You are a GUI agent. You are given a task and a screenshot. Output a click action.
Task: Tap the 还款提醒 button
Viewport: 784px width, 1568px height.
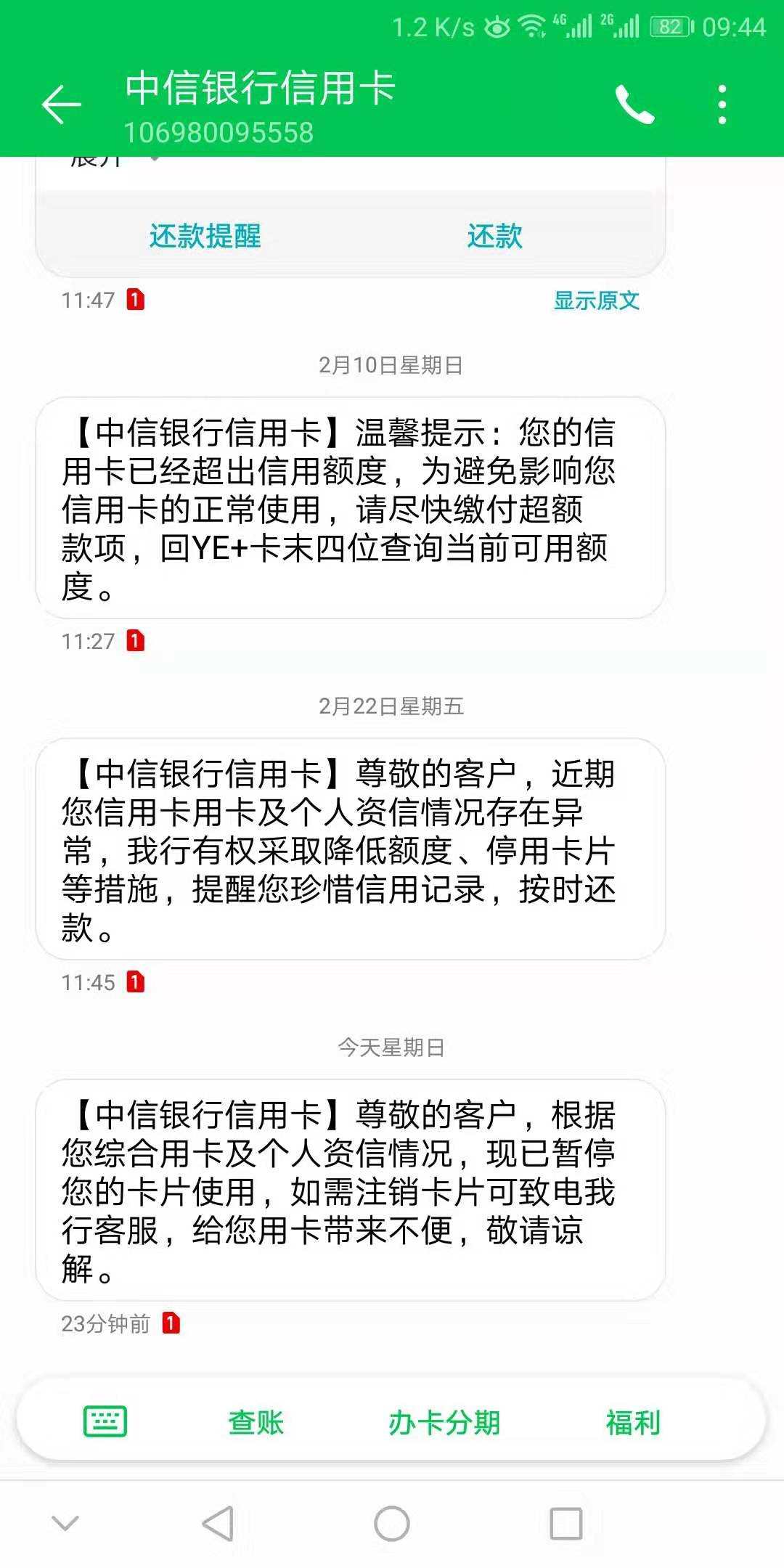click(x=205, y=236)
